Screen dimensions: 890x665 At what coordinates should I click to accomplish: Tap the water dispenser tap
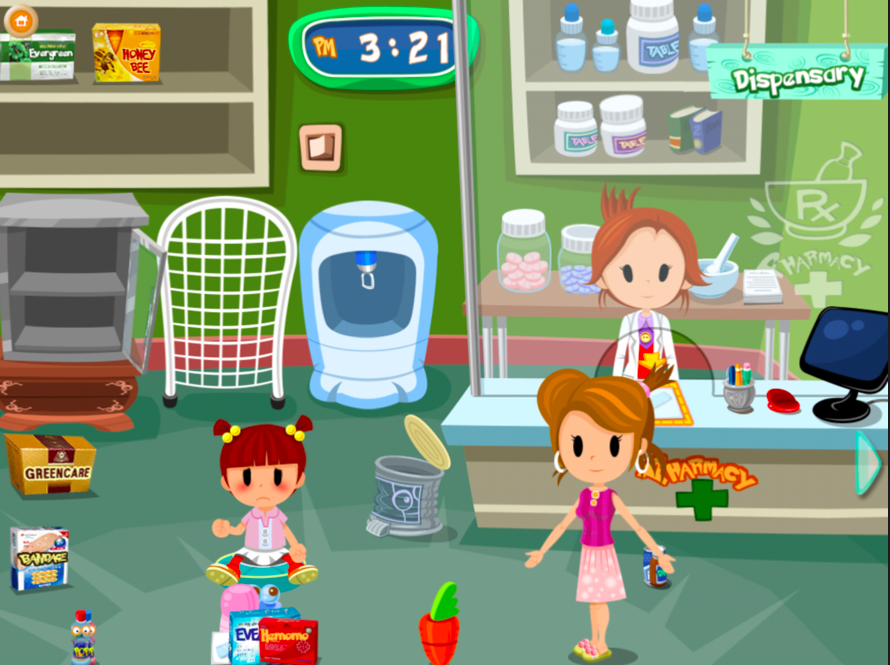pos(366,264)
